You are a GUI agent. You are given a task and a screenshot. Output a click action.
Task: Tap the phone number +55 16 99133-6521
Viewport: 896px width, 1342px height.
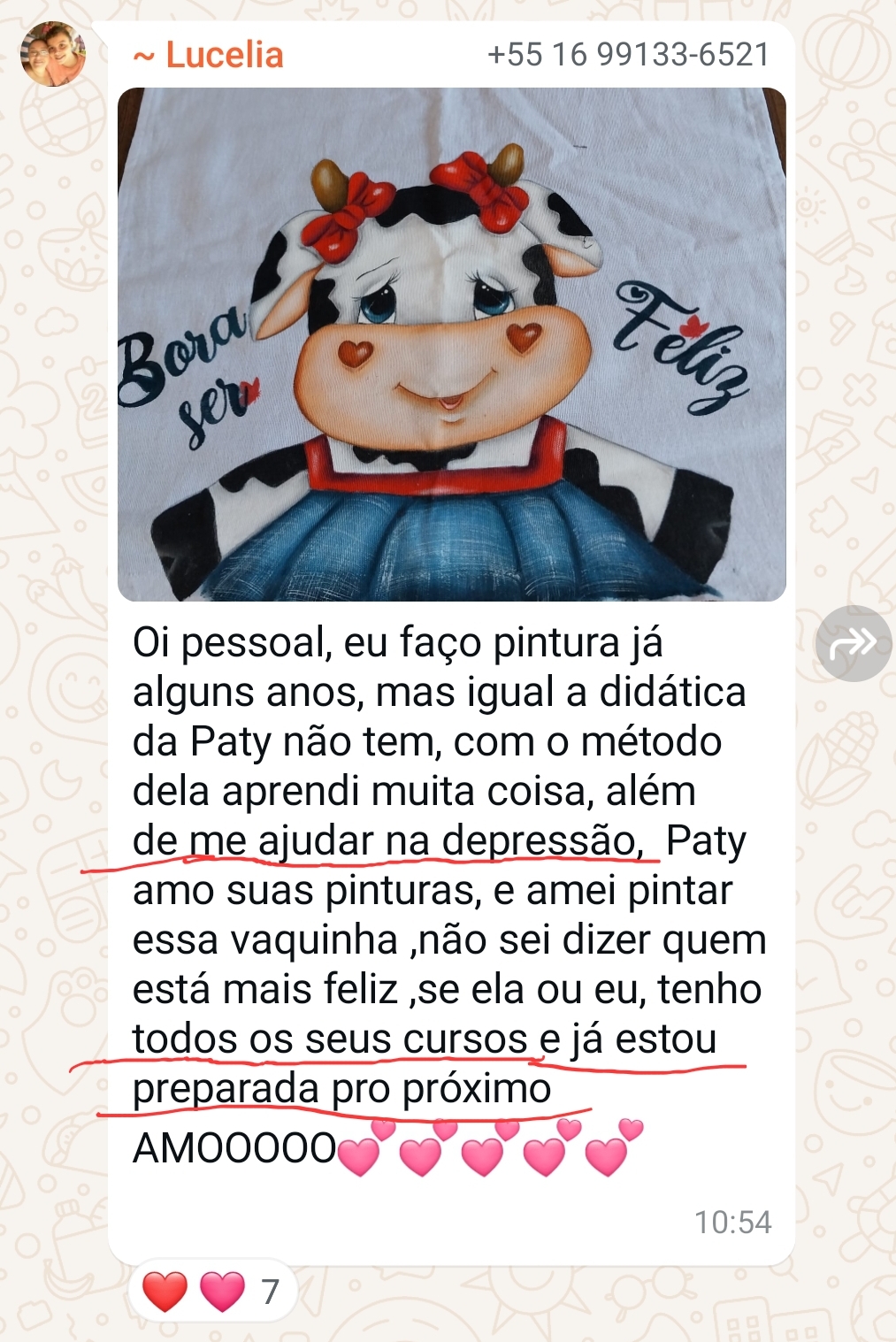[x=628, y=55]
